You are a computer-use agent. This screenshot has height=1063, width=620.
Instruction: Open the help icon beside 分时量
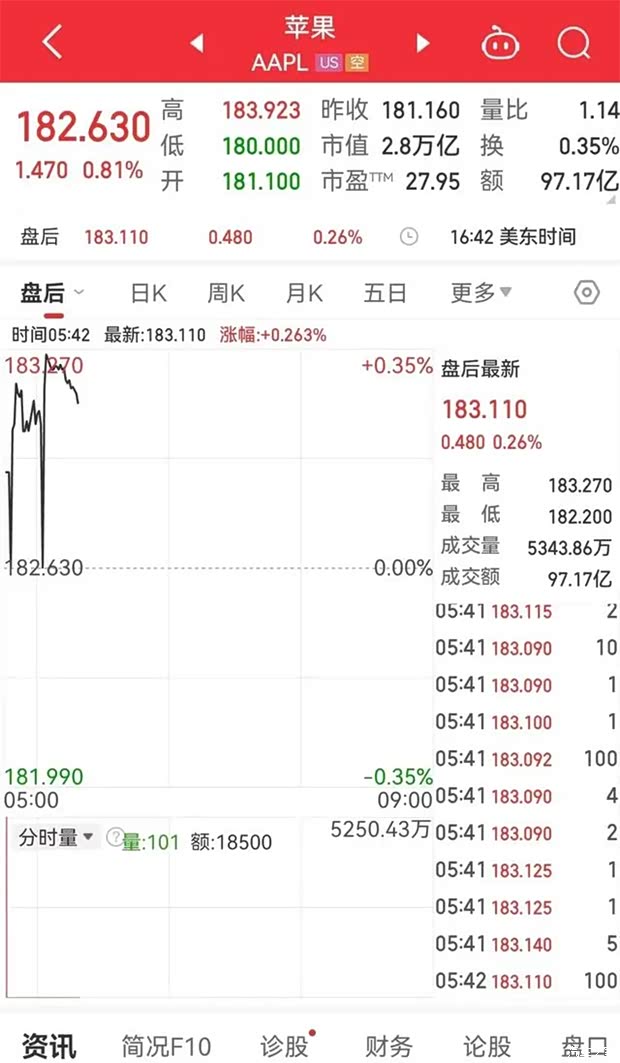point(115,838)
